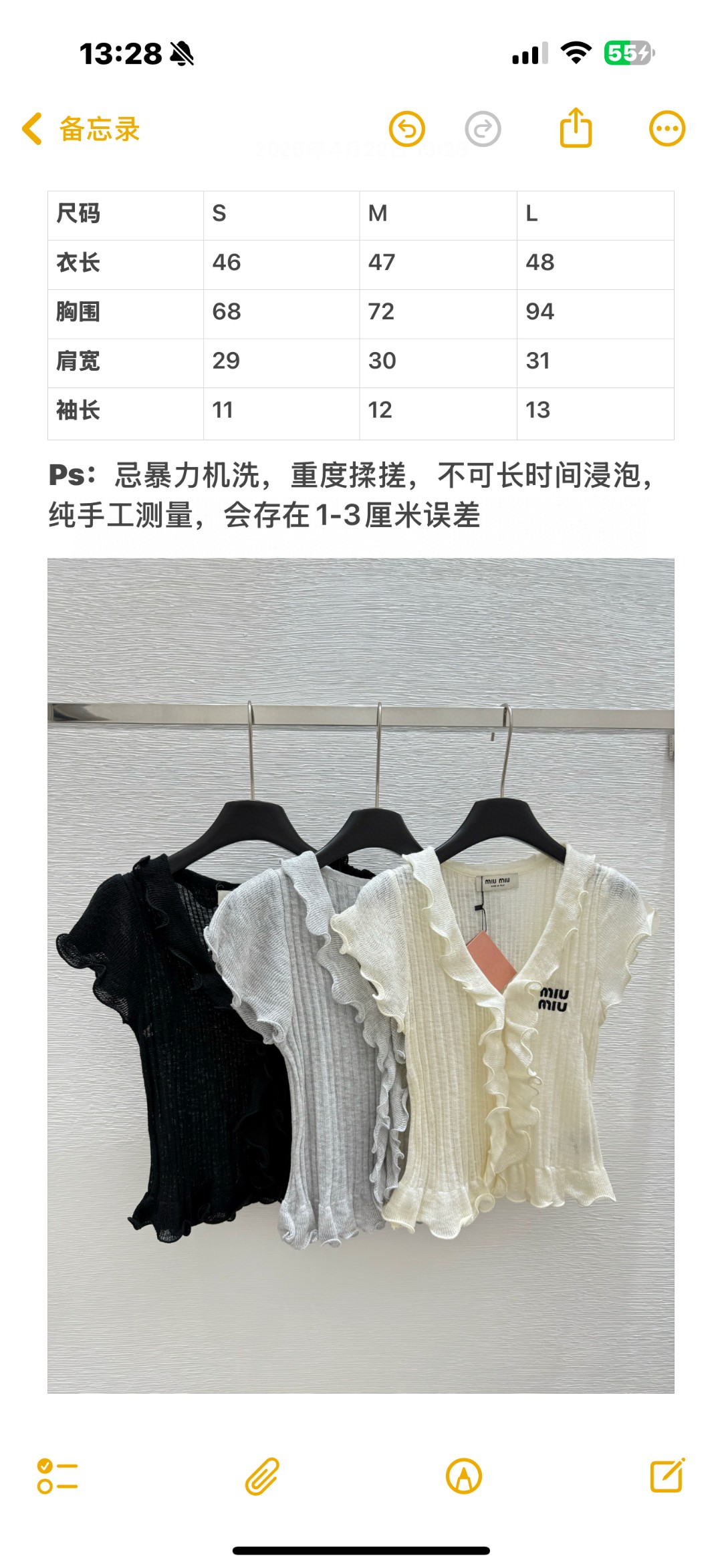Go back to 备忘录 notes list
The image size is (722, 1568).
coord(80,129)
